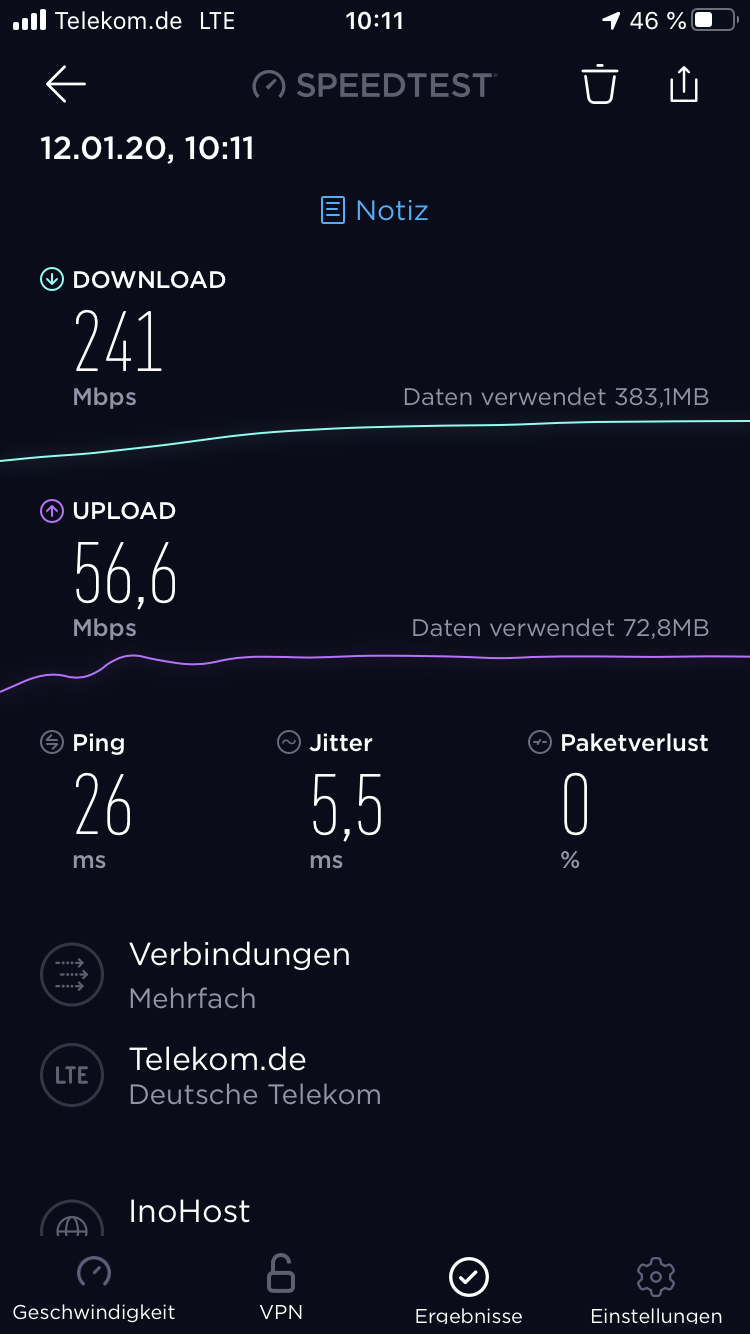
Task: Open the VPN tab
Action: tap(281, 1288)
